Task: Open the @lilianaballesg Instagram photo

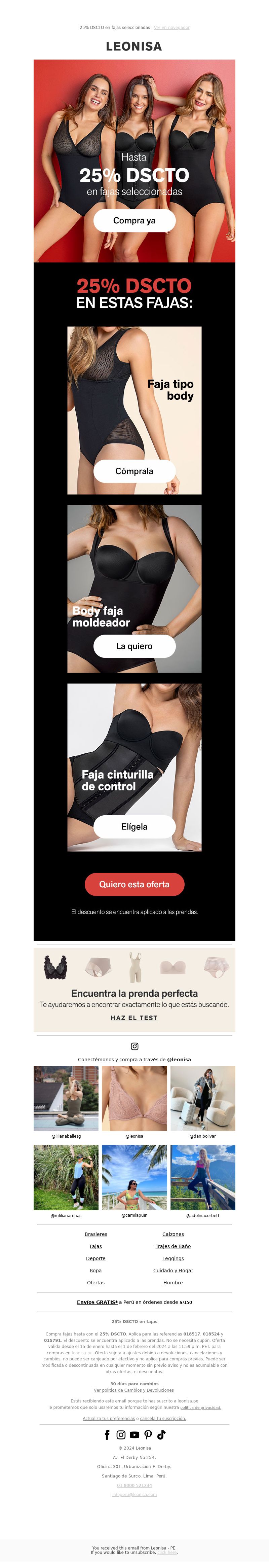Action: coord(66,1098)
